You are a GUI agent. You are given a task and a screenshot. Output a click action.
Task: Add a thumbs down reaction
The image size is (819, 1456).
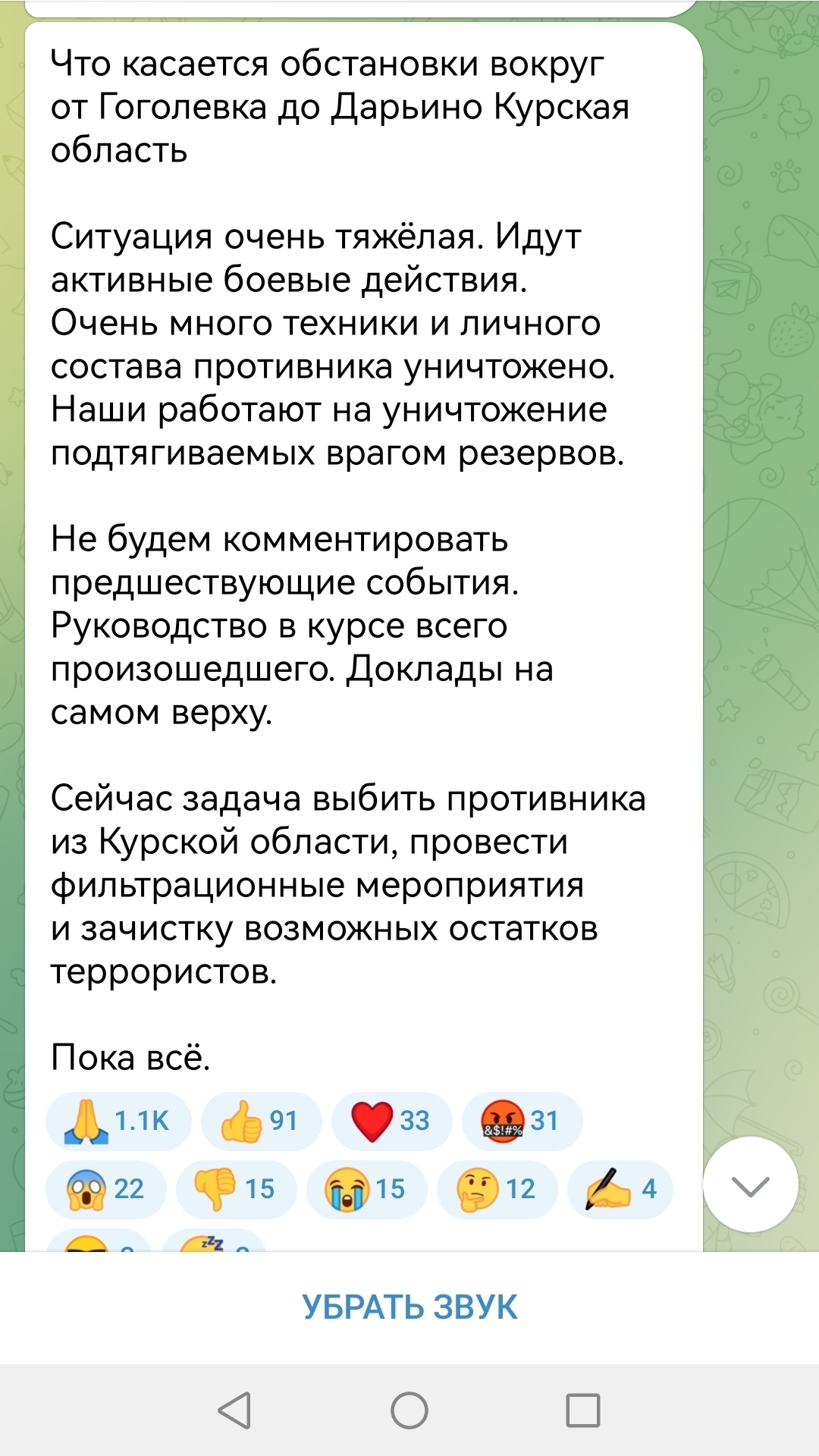pos(236,1189)
